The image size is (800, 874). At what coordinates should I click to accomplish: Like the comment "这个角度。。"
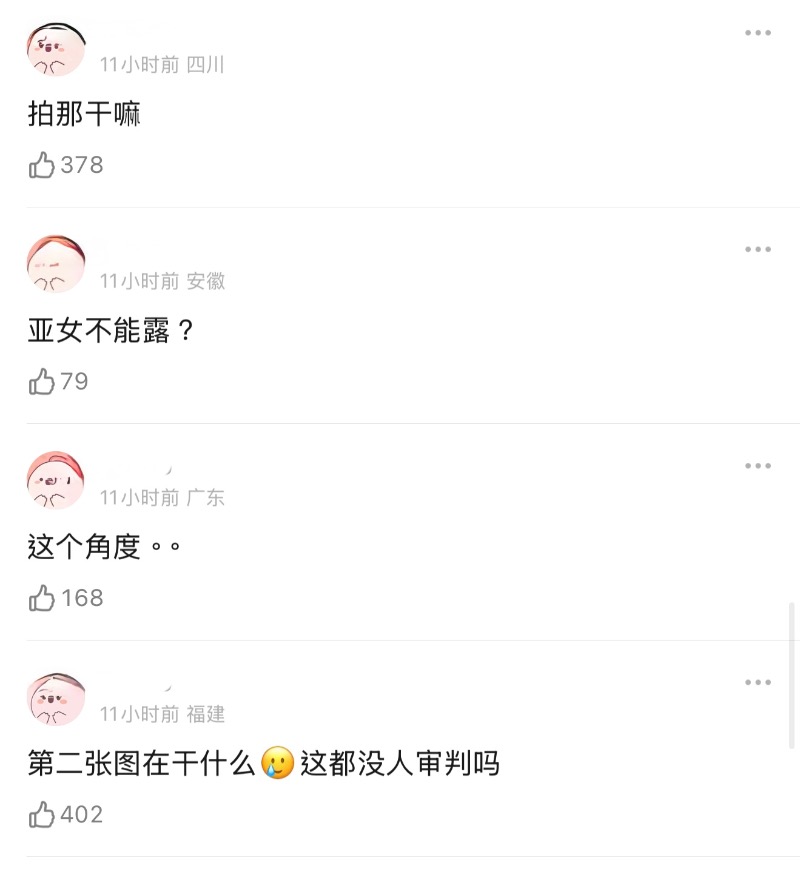pyautogui.click(x=42, y=598)
